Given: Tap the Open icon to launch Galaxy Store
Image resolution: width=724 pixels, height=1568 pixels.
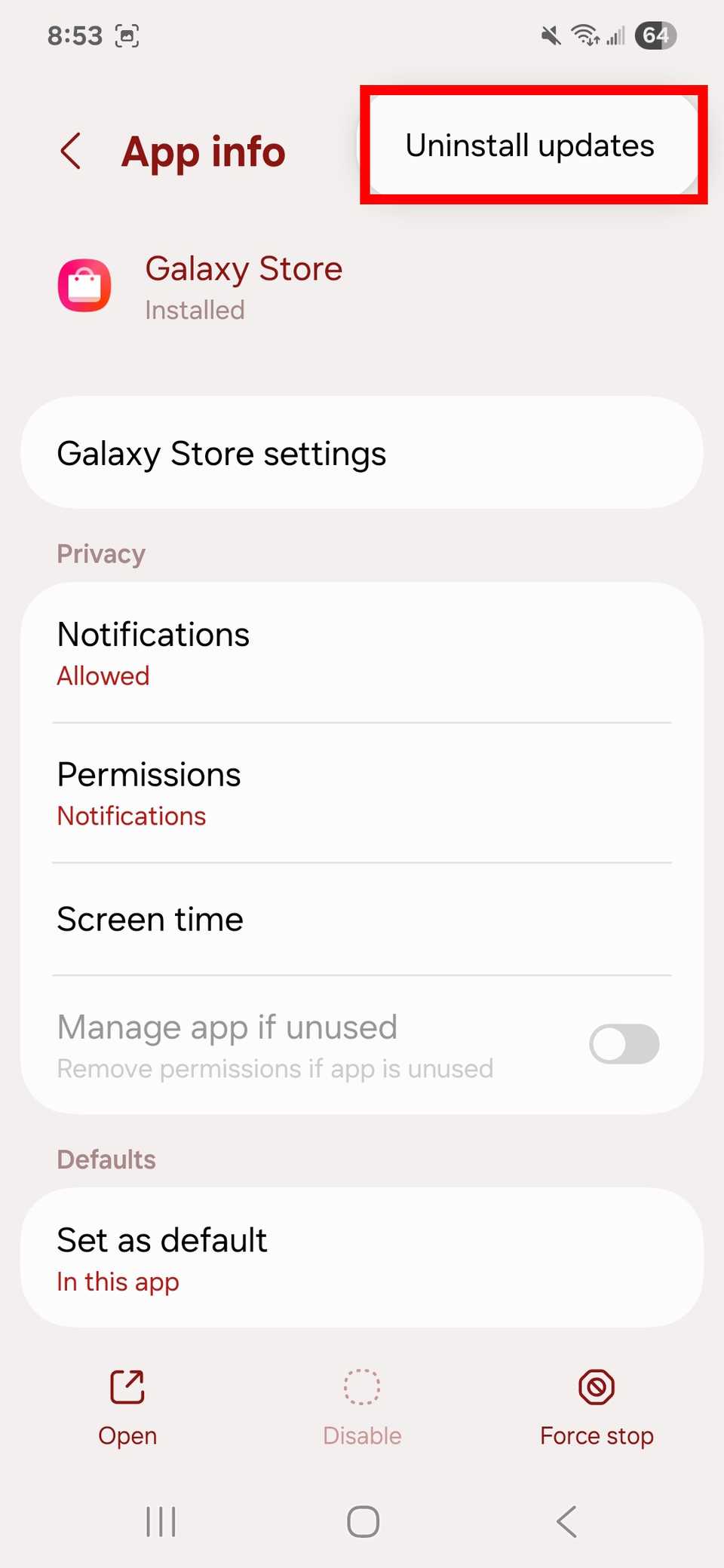Looking at the screenshot, I should (127, 1404).
